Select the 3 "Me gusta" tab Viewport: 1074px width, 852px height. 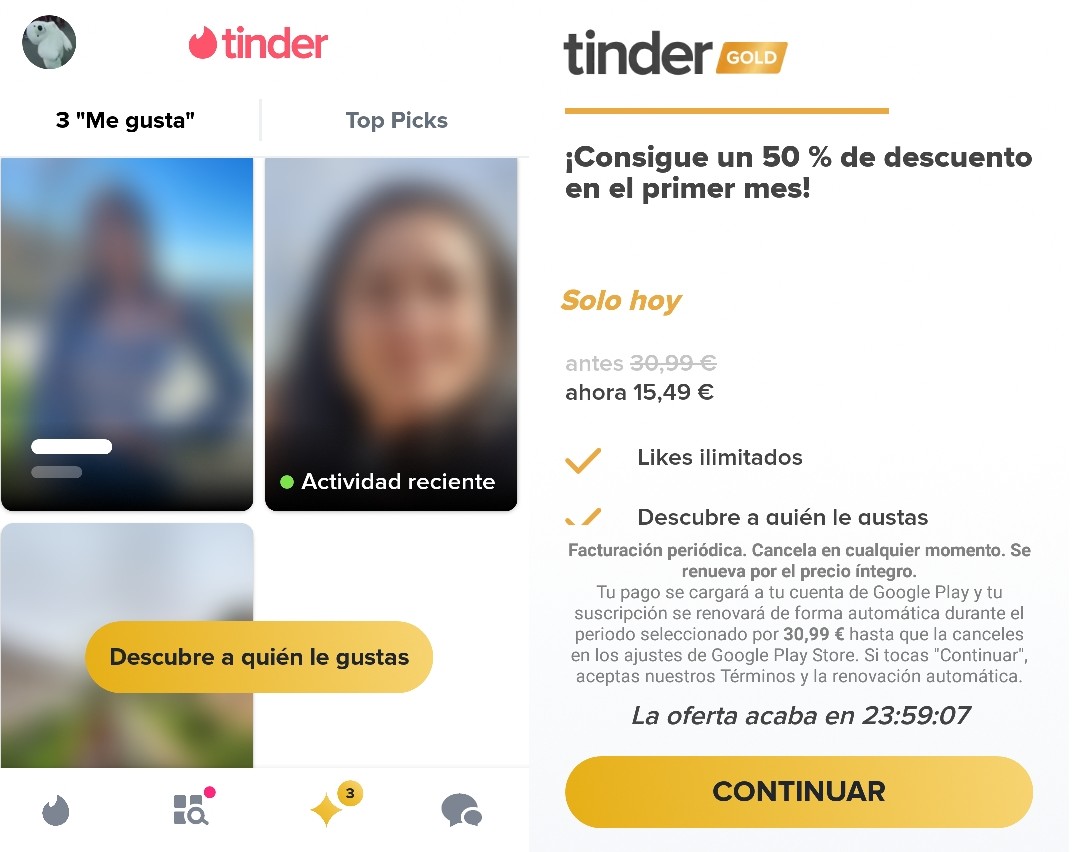(126, 121)
